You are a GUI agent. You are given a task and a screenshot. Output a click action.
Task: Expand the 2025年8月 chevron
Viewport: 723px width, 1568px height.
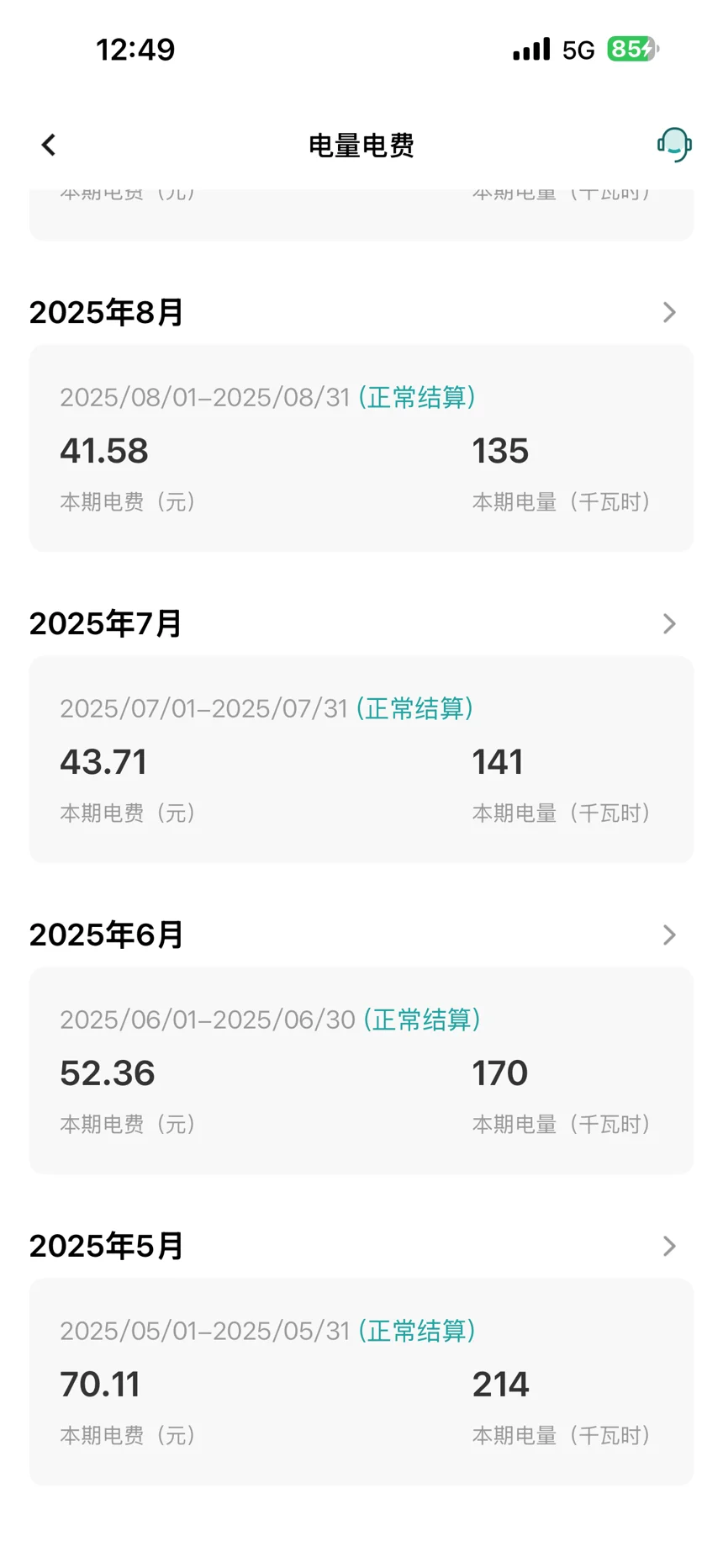click(669, 312)
